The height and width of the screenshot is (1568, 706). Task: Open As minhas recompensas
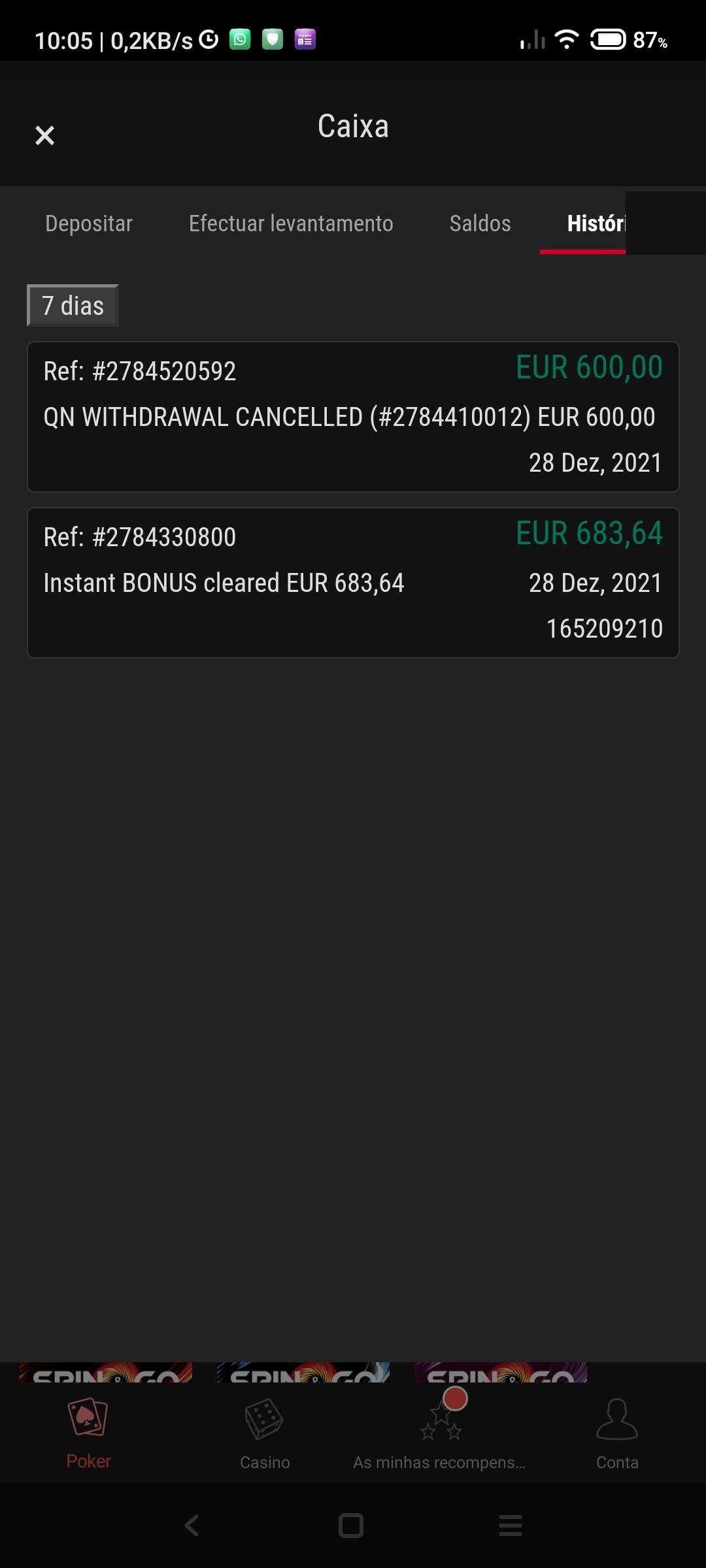[439, 1434]
